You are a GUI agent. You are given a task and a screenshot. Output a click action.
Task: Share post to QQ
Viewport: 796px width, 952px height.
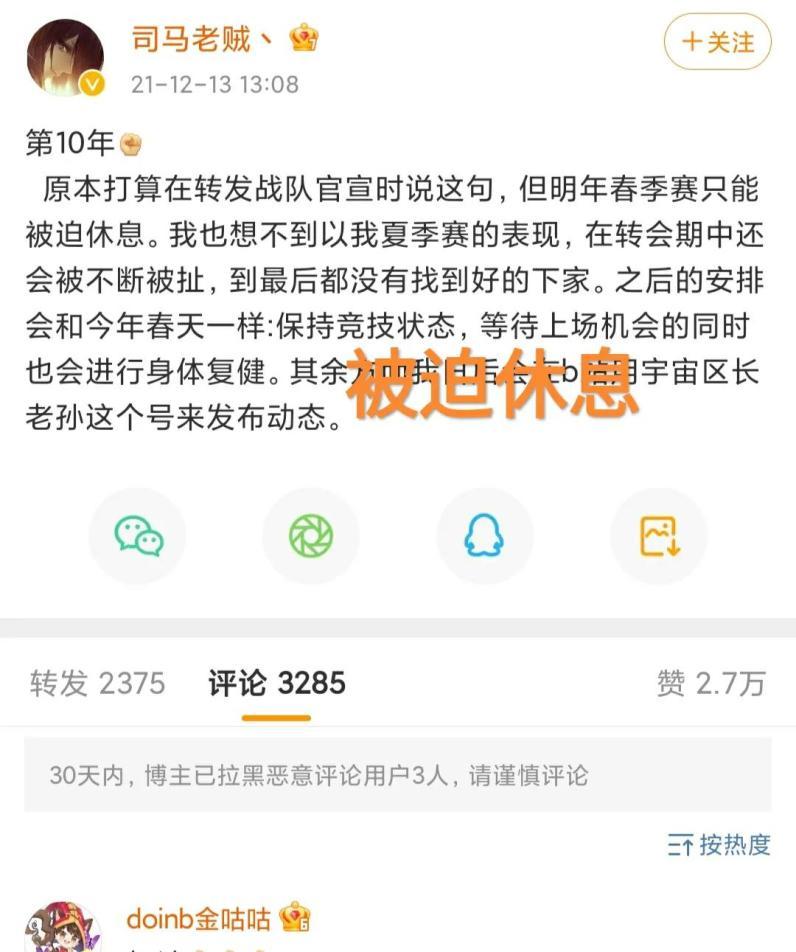(484, 536)
